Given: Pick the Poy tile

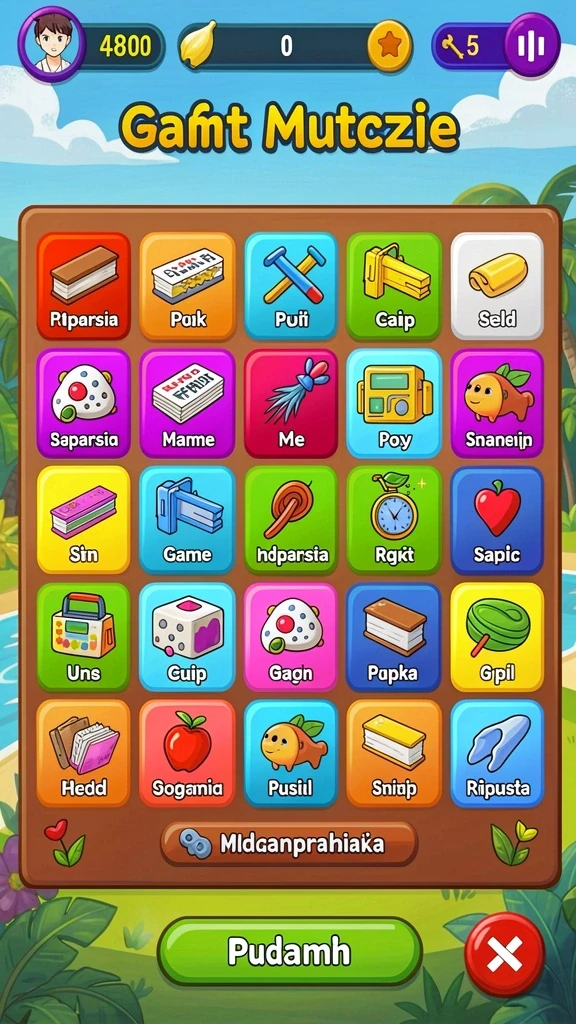Looking at the screenshot, I should (x=394, y=403).
